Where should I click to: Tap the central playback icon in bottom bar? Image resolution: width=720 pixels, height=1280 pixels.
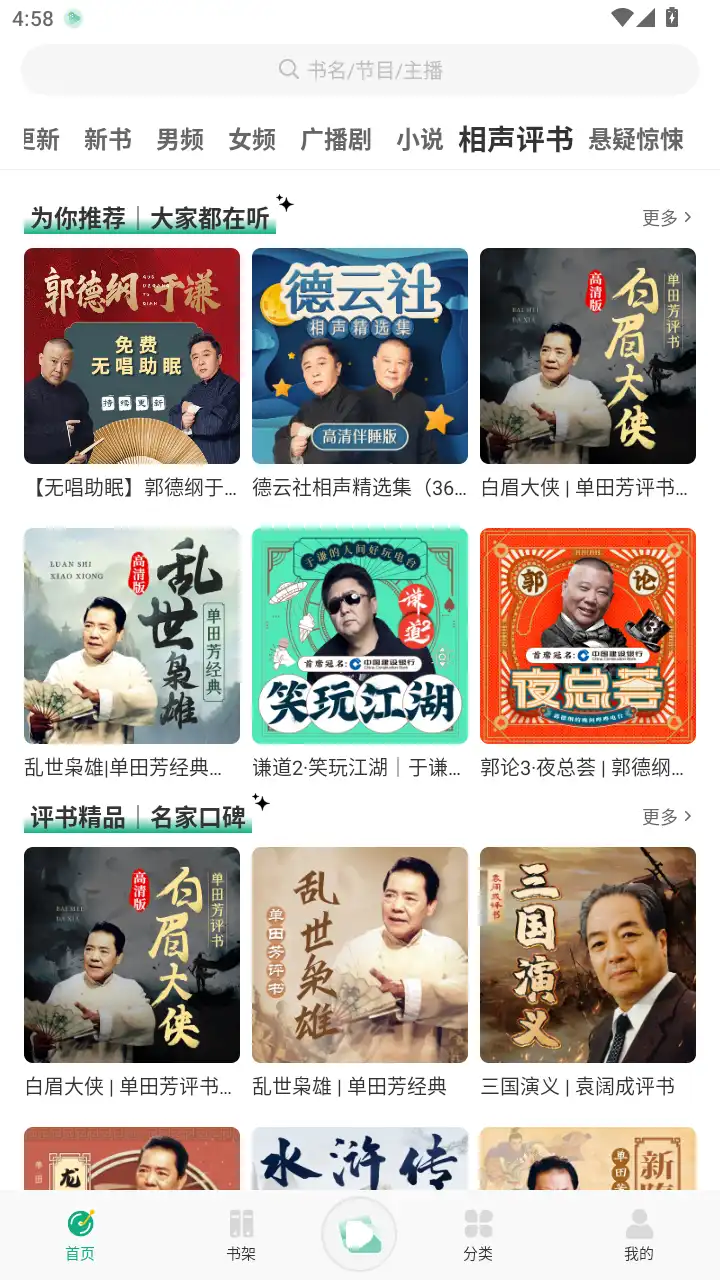[x=360, y=1232]
